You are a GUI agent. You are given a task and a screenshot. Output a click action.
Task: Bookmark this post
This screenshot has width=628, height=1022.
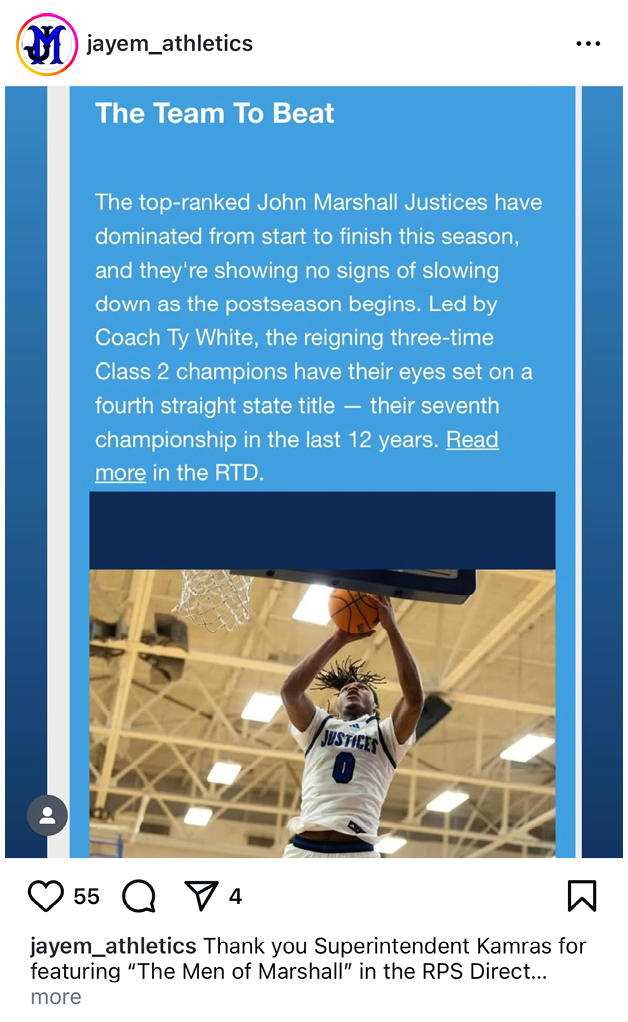581,896
